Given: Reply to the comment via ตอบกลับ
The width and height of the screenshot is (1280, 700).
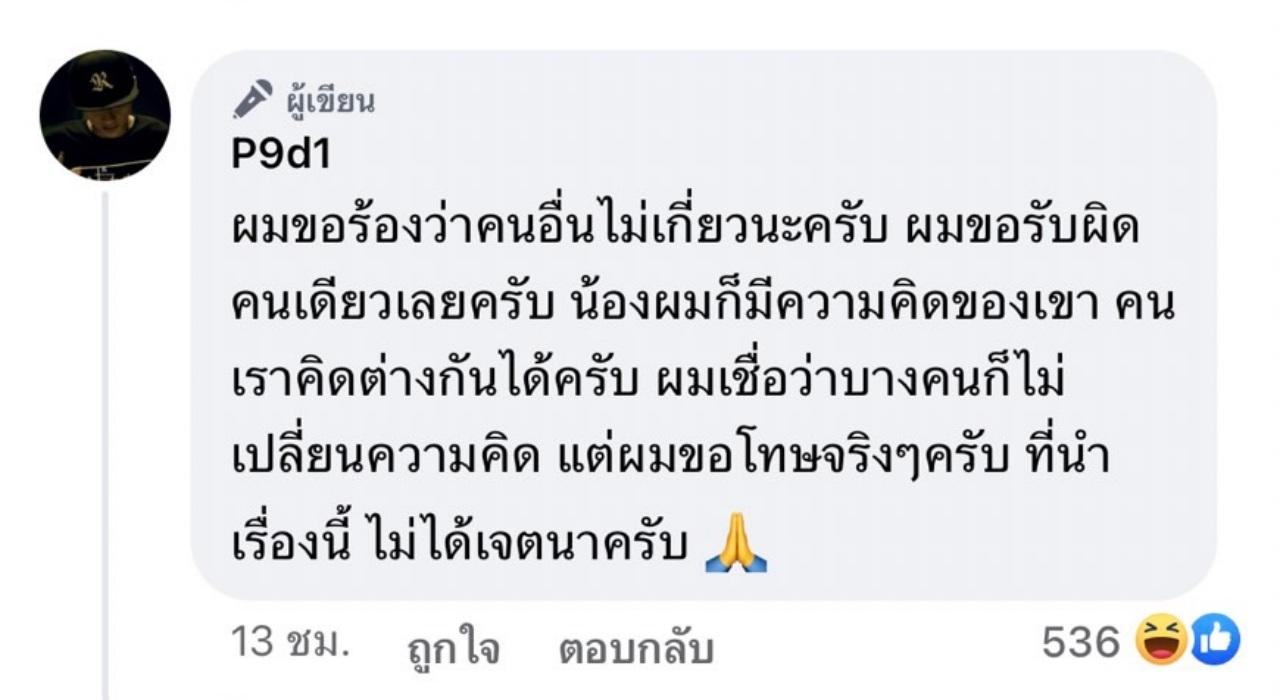Looking at the screenshot, I should pyautogui.click(x=636, y=650).
